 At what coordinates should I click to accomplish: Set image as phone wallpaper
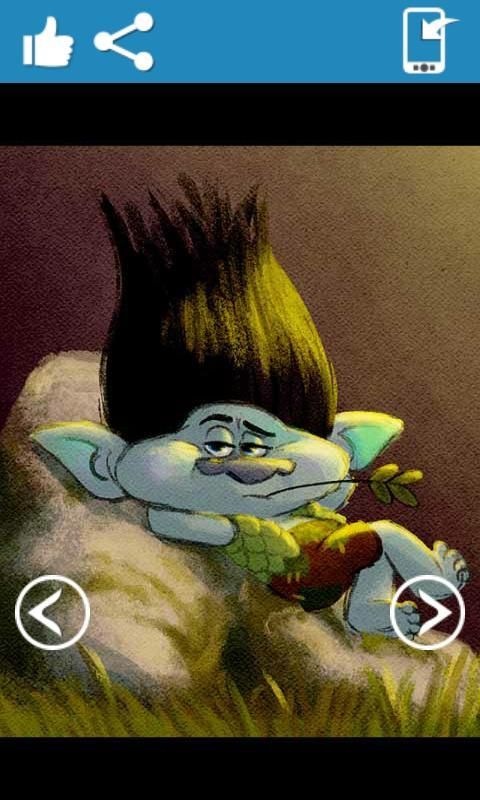429,40
